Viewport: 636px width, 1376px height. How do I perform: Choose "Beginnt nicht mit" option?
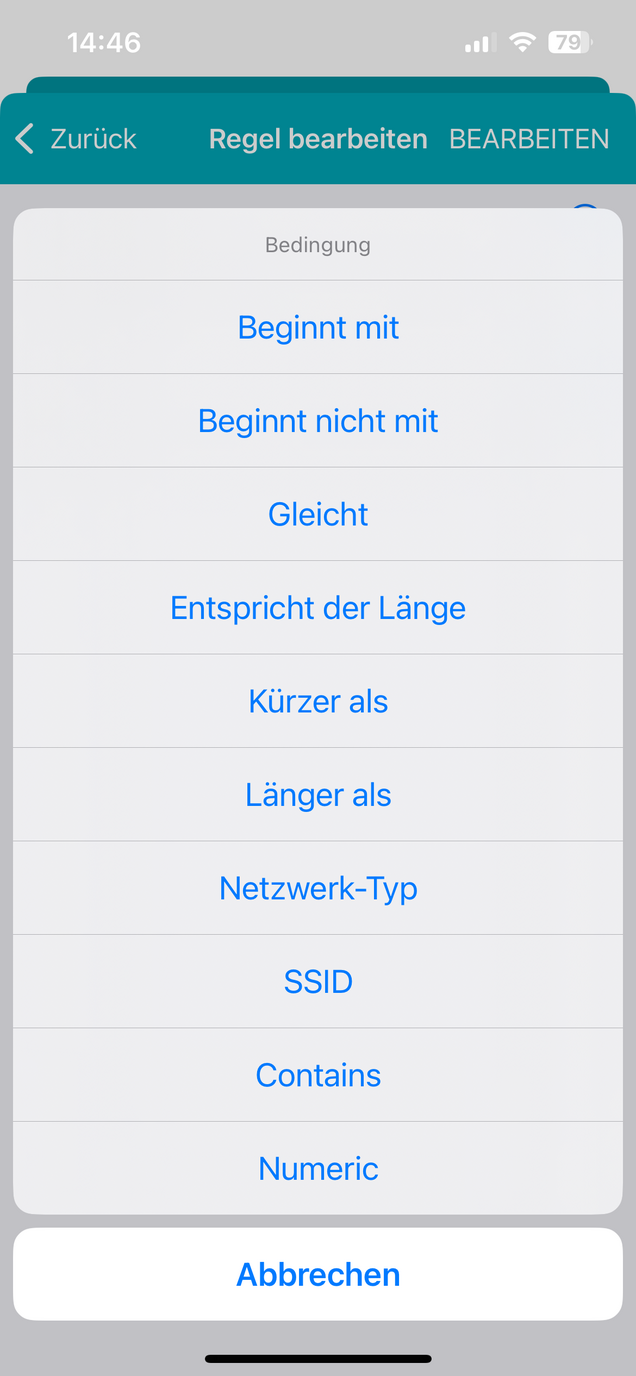pos(318,421)
